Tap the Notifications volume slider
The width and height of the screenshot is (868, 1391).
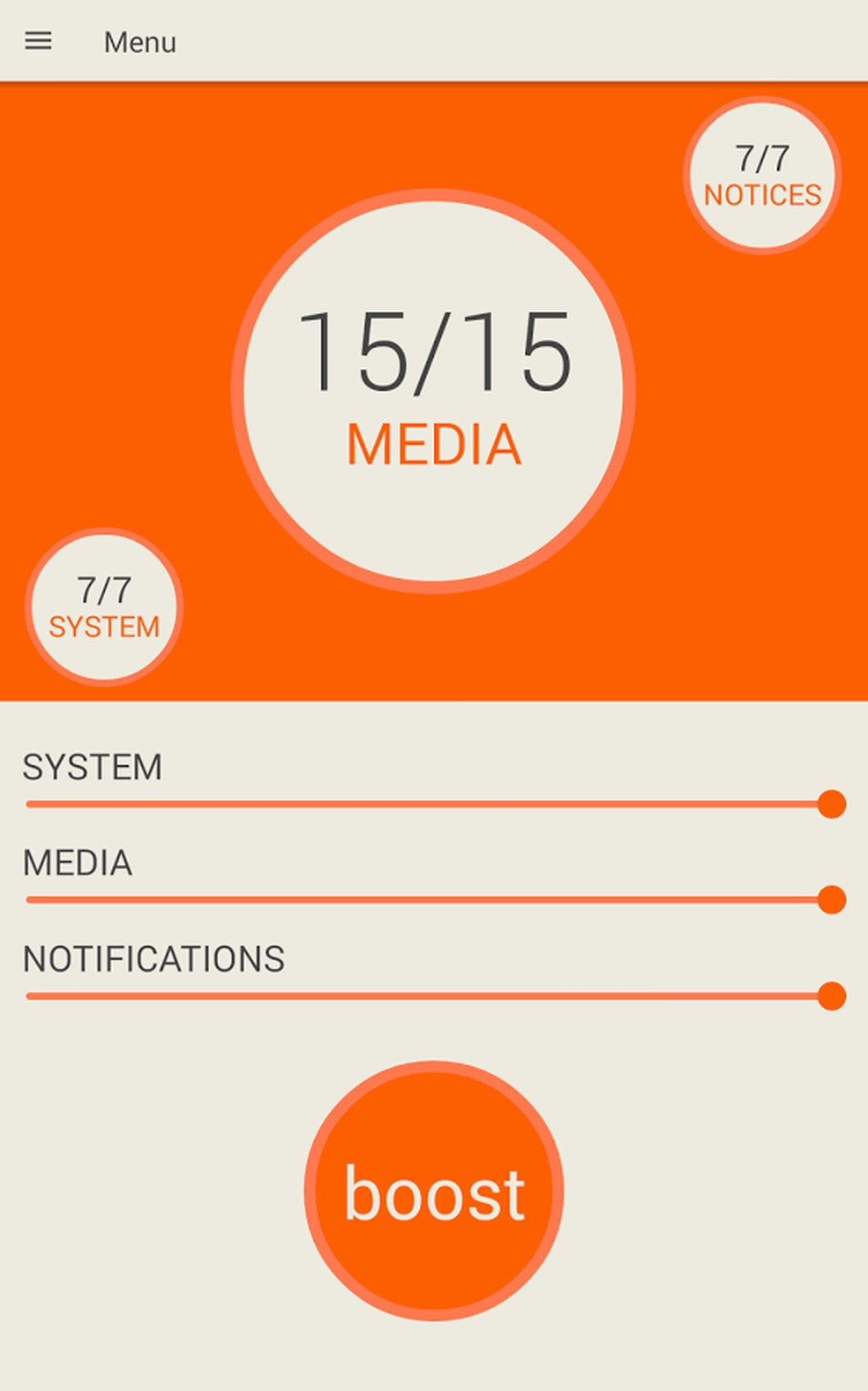tap(428, 996)
